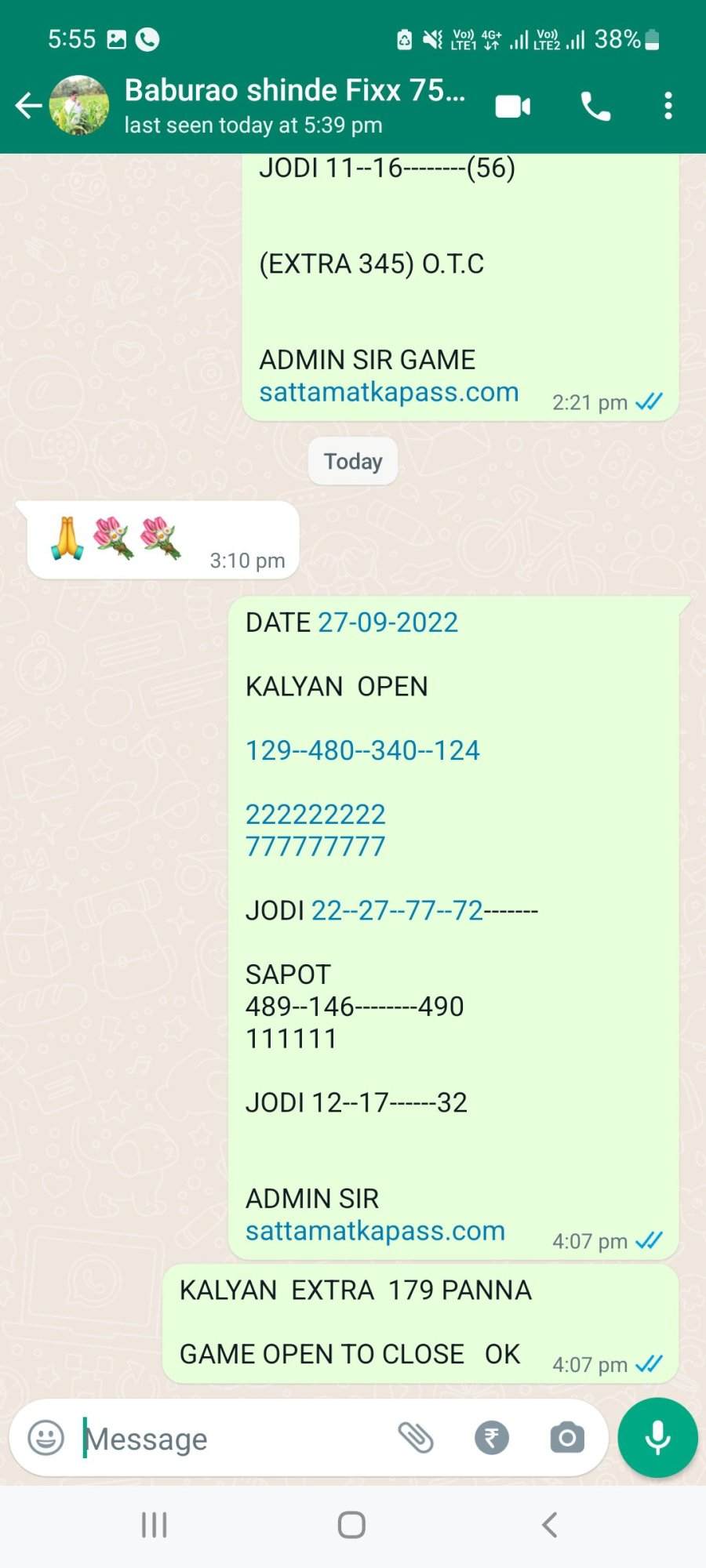Start a video call
This screenshot has width=706, height=1568.
[513, 106]
